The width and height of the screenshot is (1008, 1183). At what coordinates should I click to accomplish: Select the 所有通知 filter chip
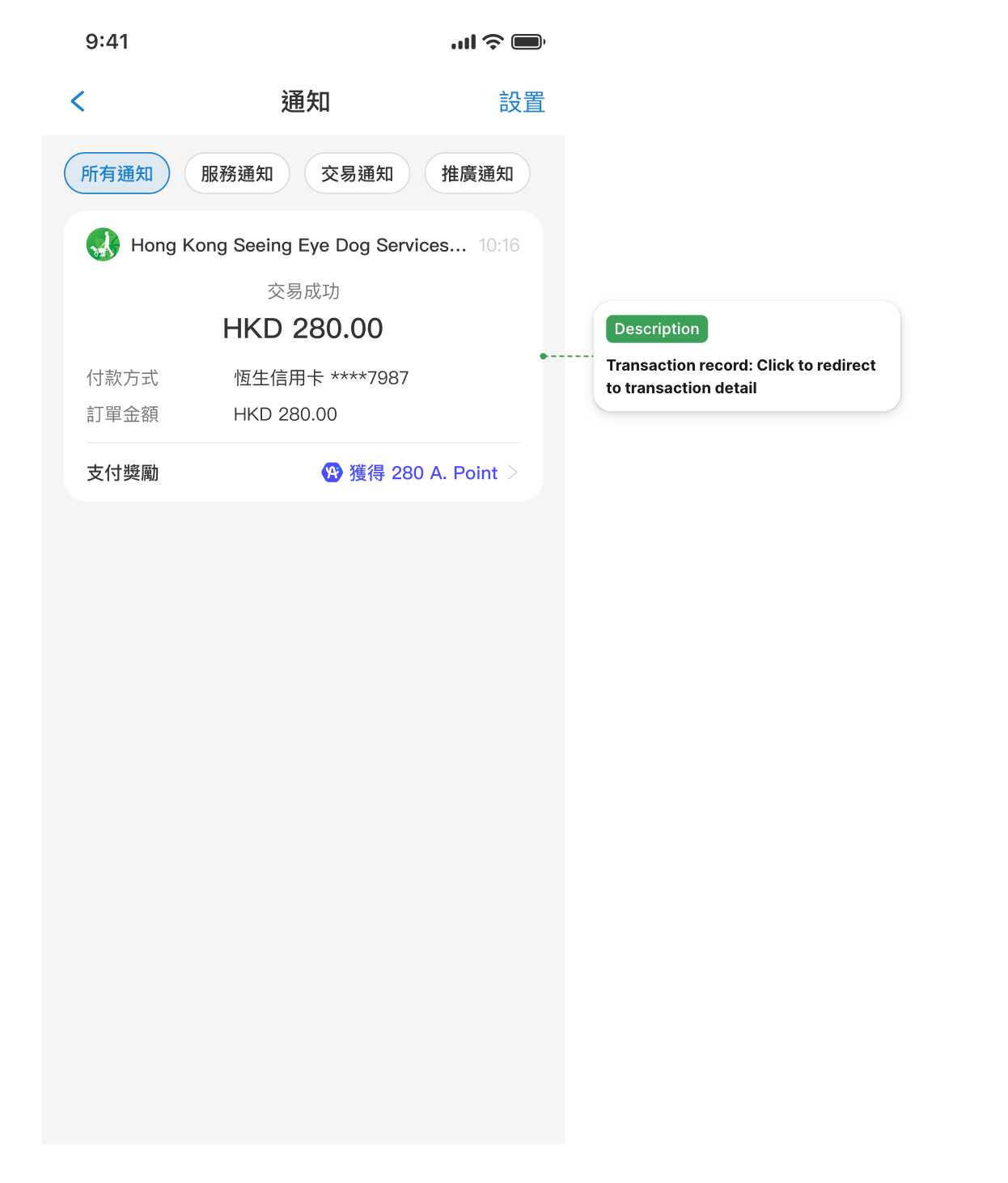[x=116, y=174]
